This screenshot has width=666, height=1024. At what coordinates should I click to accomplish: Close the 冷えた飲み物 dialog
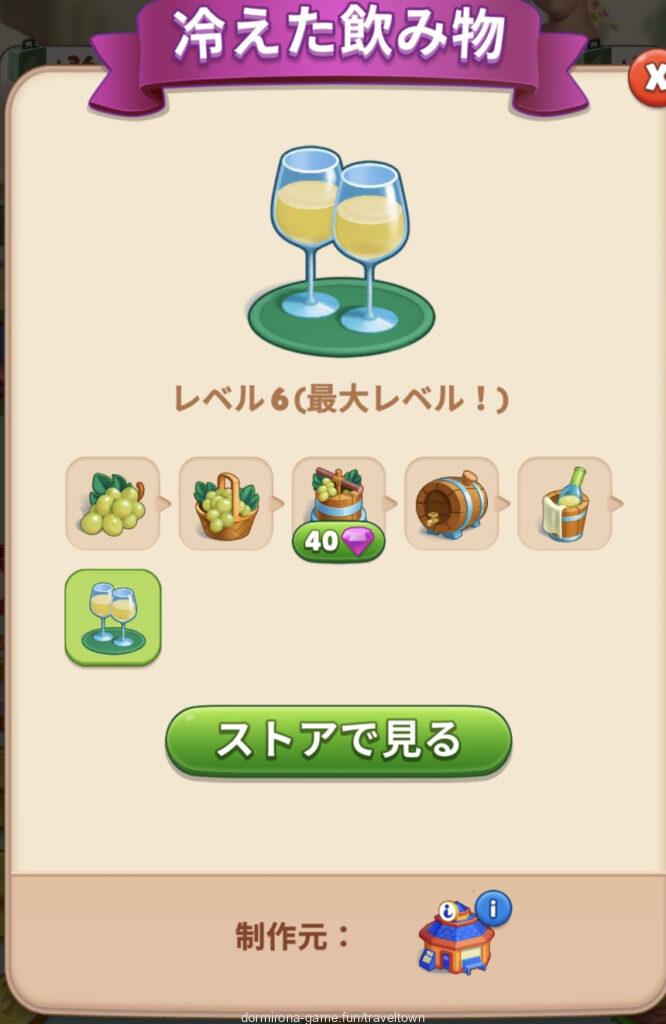tap(651, 78)
